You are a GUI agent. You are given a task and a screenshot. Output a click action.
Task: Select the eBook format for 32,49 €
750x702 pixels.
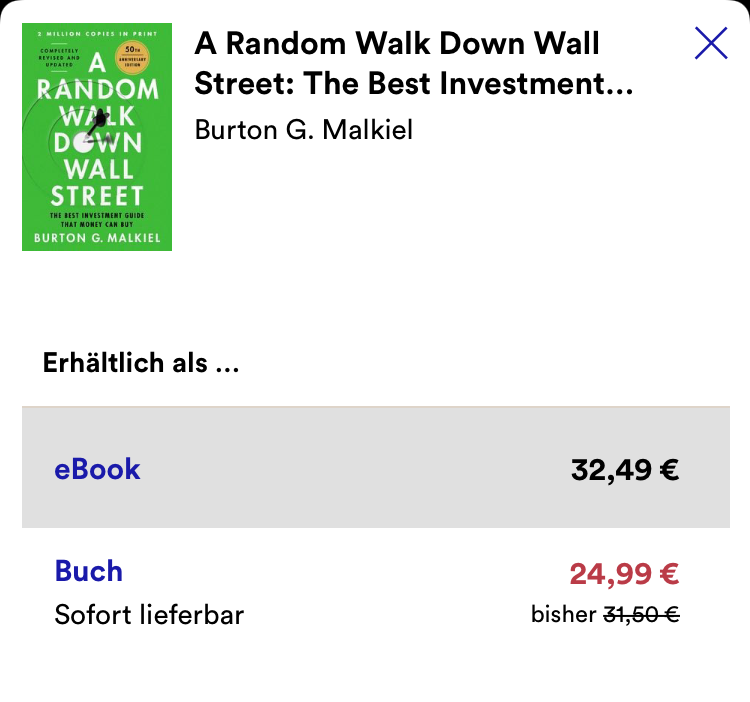pos(375,469)
